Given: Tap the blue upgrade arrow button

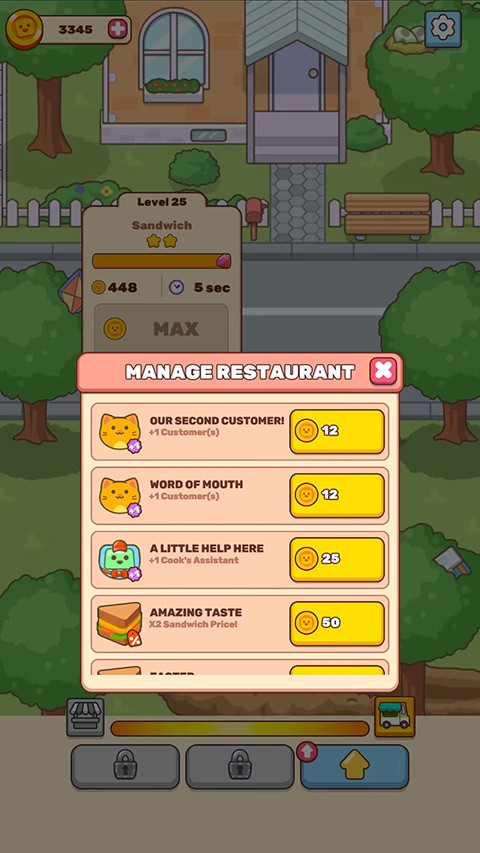Looking at the screenshot, I should tap(354, 767).
